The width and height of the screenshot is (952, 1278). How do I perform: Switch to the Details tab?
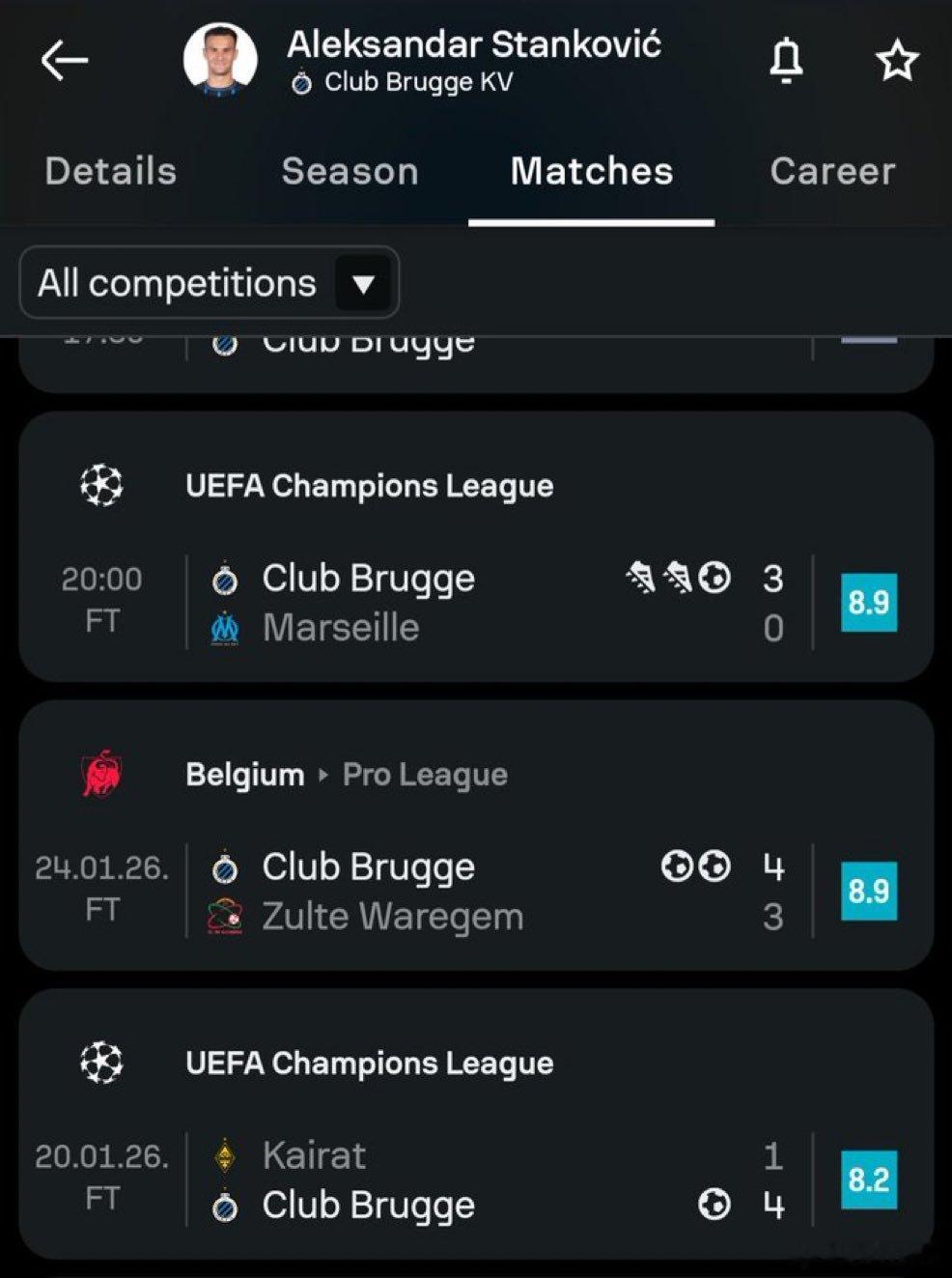pyautogui.click(x=111, y=171)
